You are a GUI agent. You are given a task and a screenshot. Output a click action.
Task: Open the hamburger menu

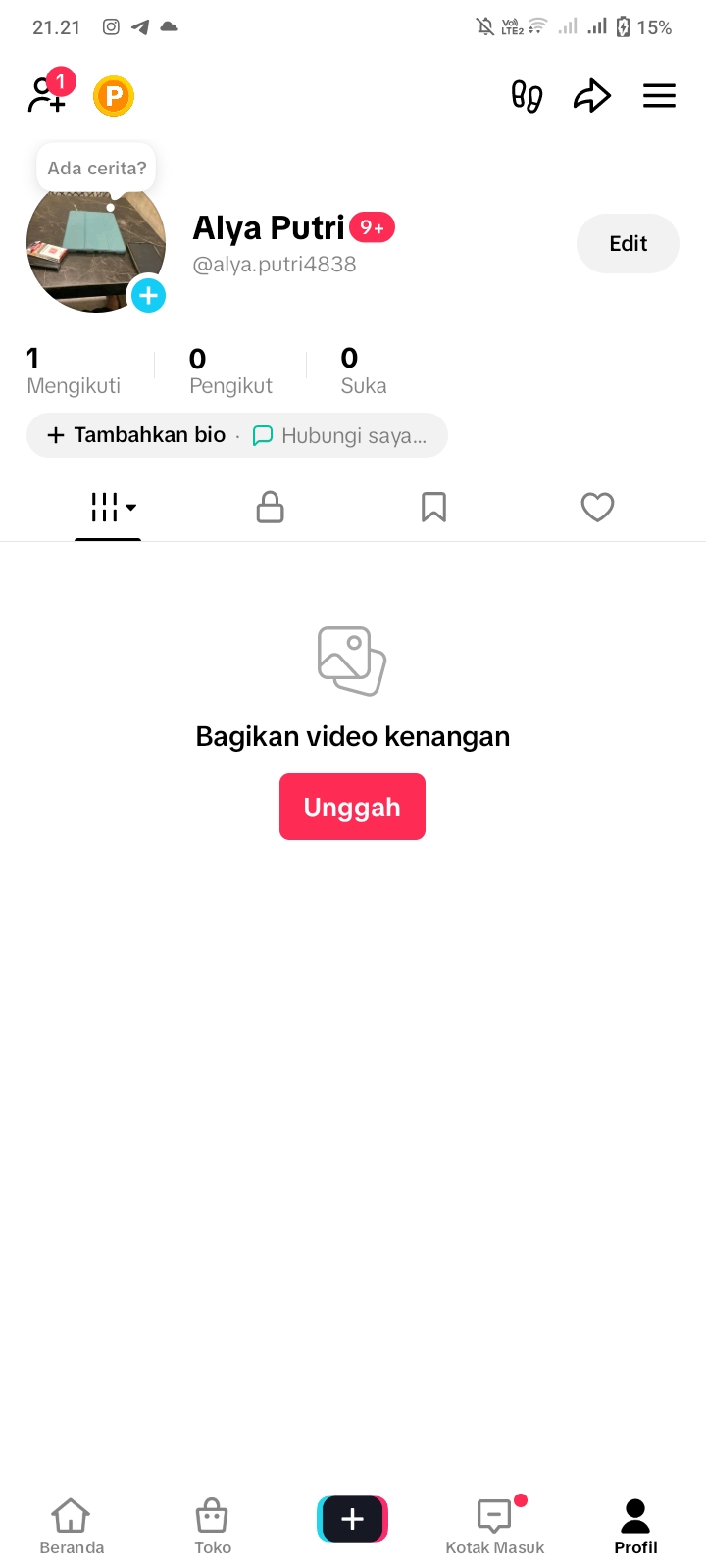pyautogui.click(x=659, y=96)
